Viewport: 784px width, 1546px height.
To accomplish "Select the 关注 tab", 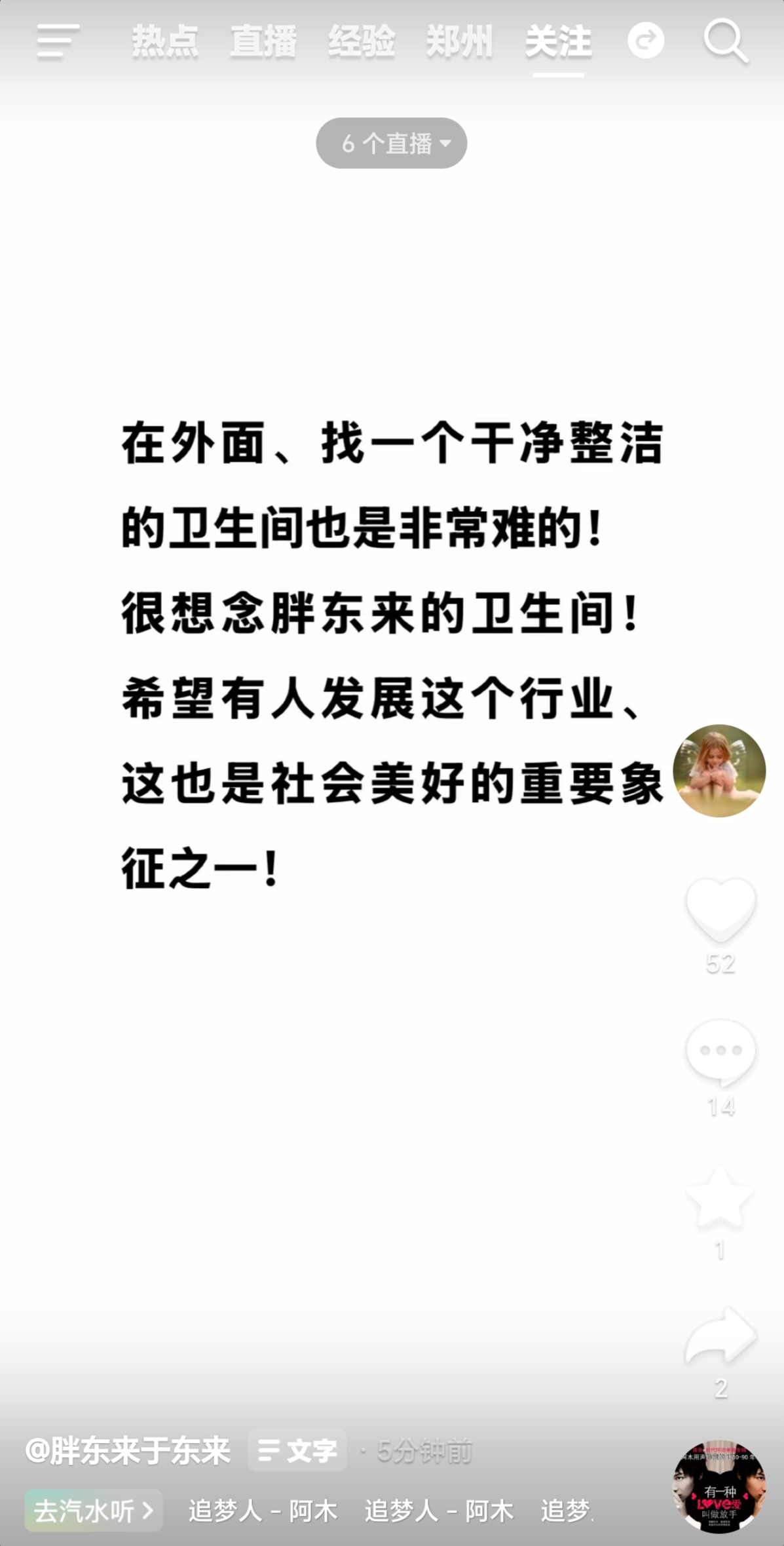I will pos(558,41).
